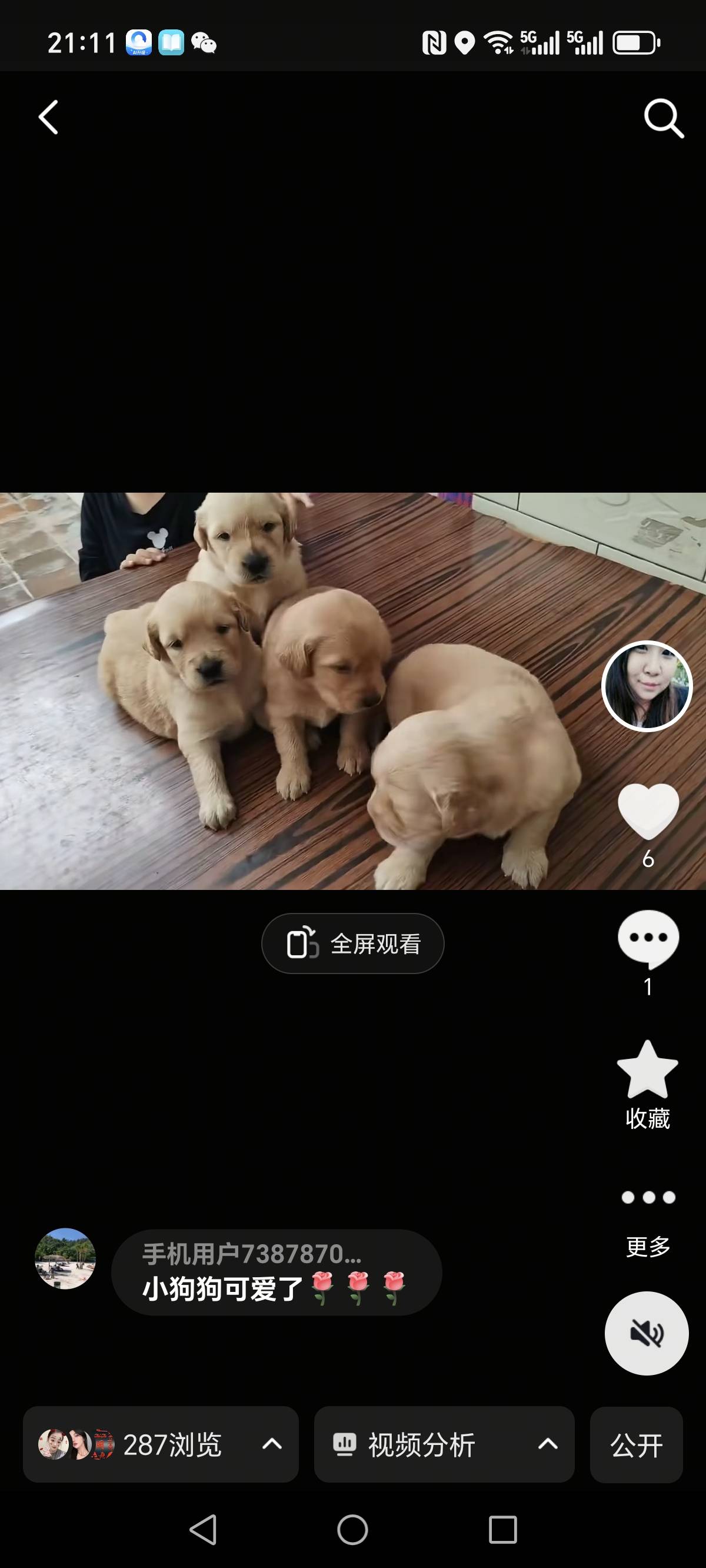Viewport: 706px width, 1568px height.
Task: Change visibility with the 公开 button
Action: [x=636, y=1444]
